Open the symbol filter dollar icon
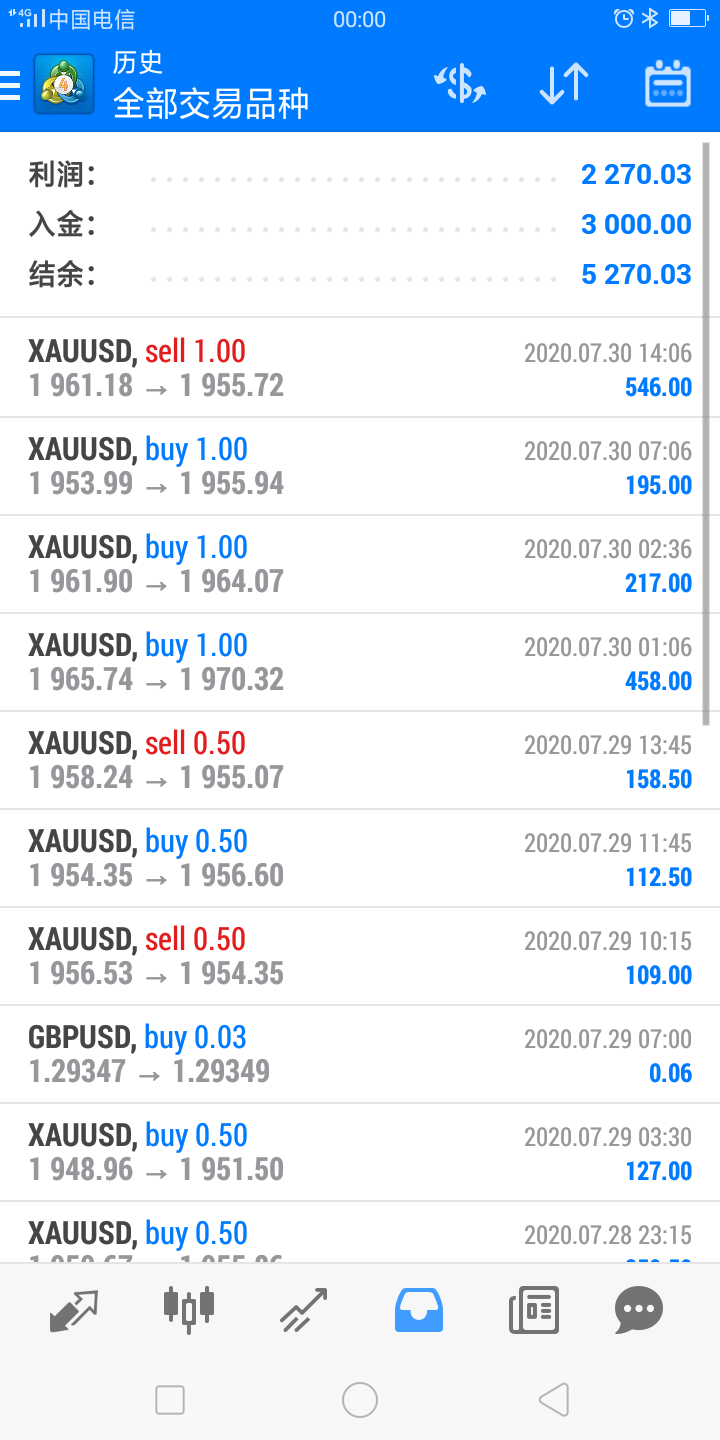The image size is (720, 1440). point(460,85)
